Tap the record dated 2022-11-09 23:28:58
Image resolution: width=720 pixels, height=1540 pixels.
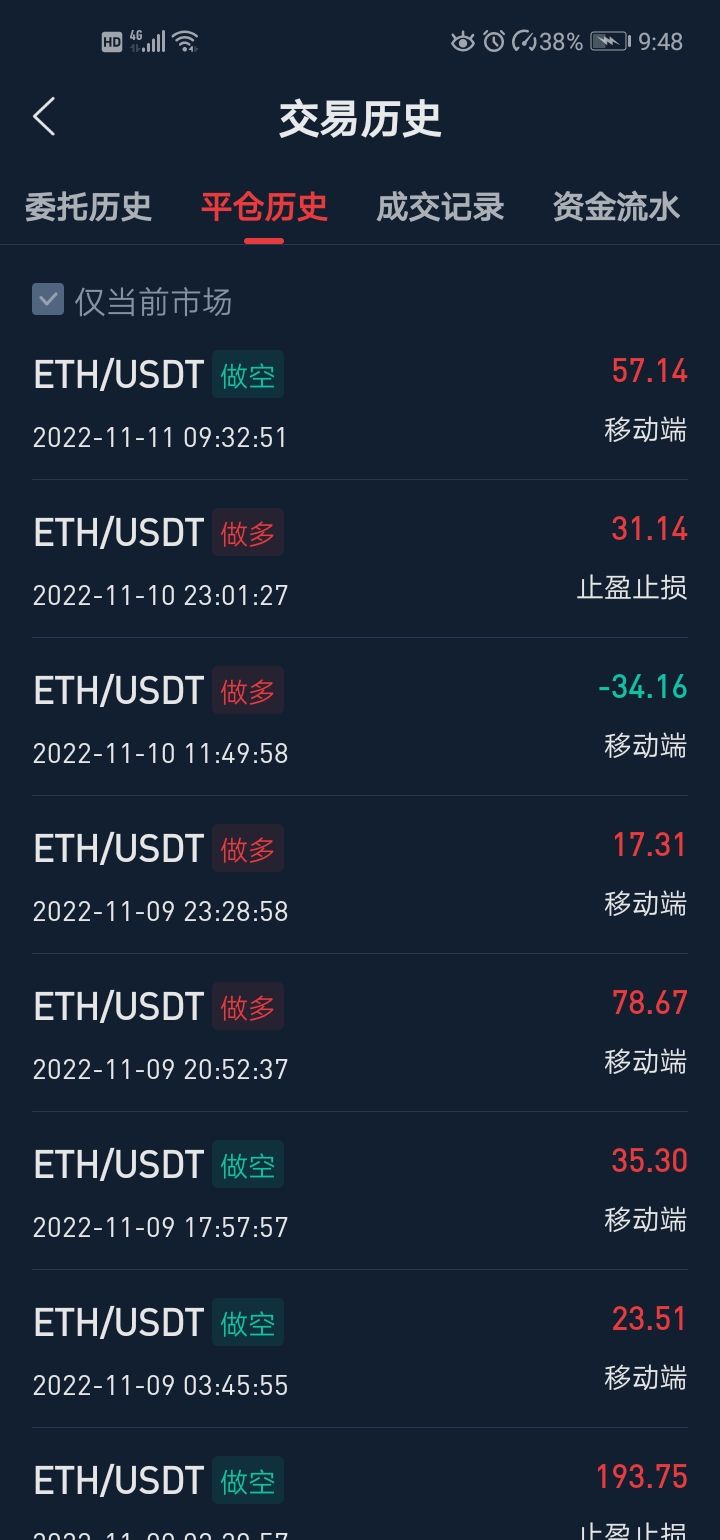(360, 876)
